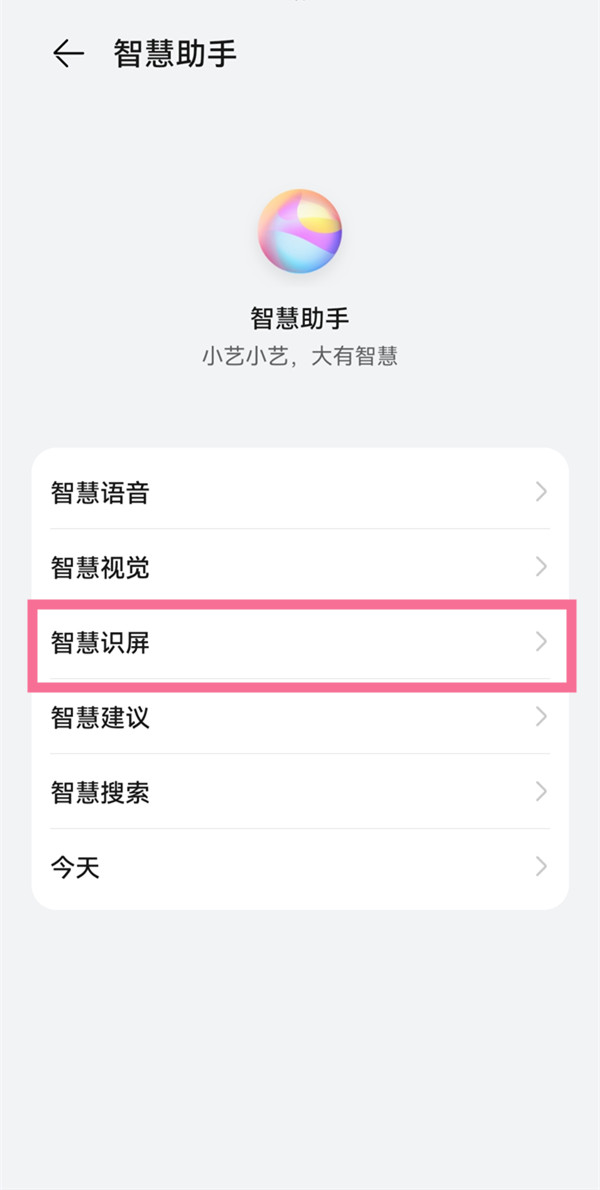Open 智慧建议 settings
The width and height of the screenshot is (600, 1190).
click(x=300, y=717)
